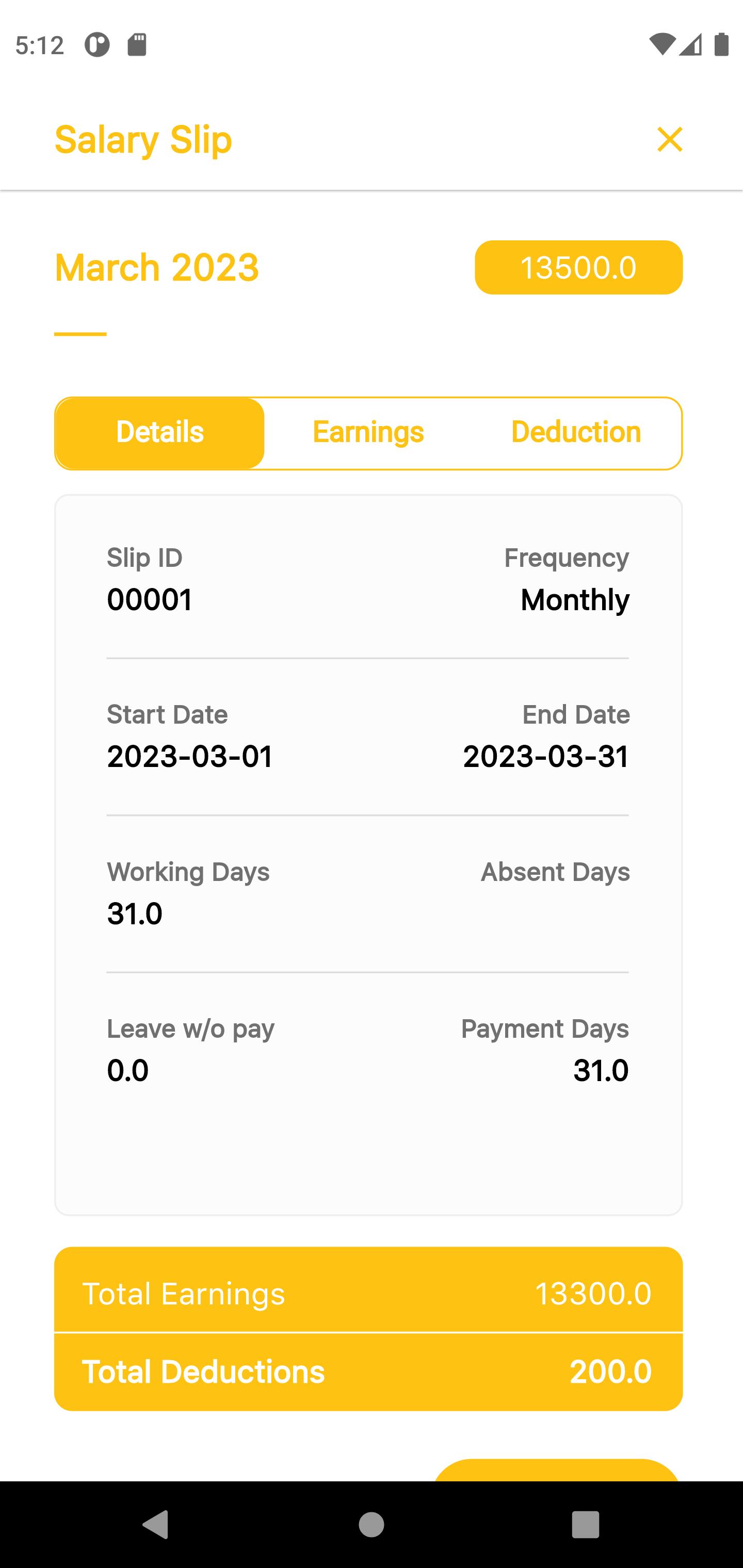
Task: Switch to the Deduction tab
Action: [x=576, y=433]
